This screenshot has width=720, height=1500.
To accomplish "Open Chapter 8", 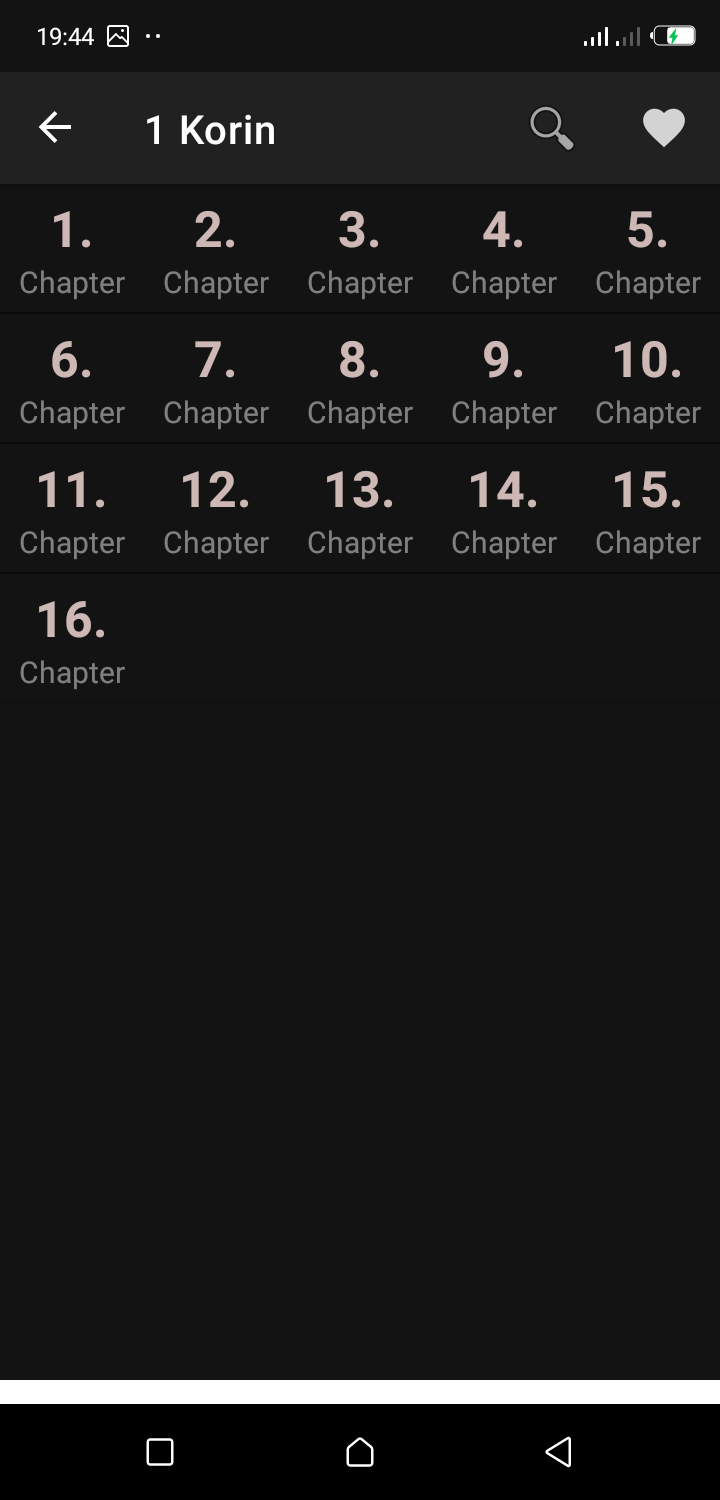I will point(360,379).
